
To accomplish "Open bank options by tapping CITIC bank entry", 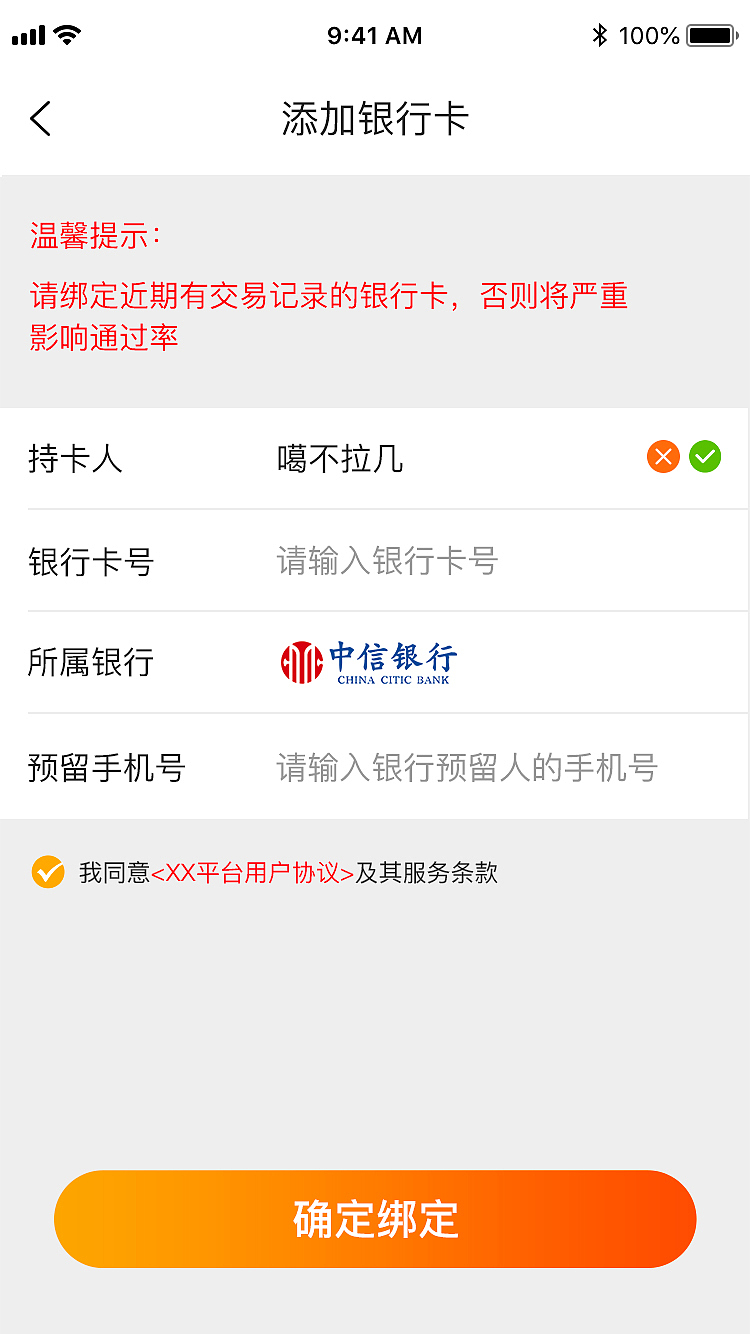I will tap(368, 661).
